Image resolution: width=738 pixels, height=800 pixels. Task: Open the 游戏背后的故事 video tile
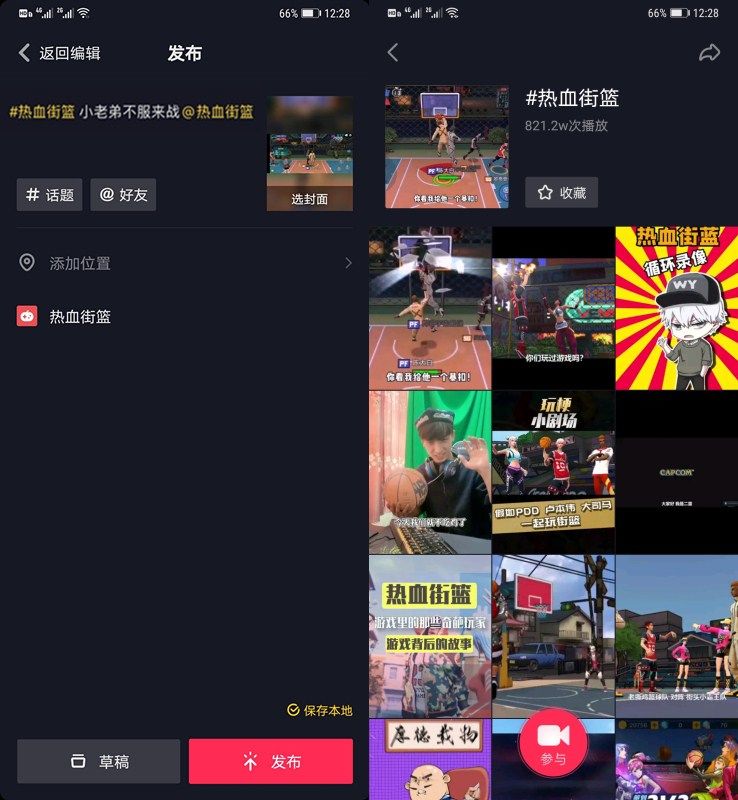coord(430,636)
